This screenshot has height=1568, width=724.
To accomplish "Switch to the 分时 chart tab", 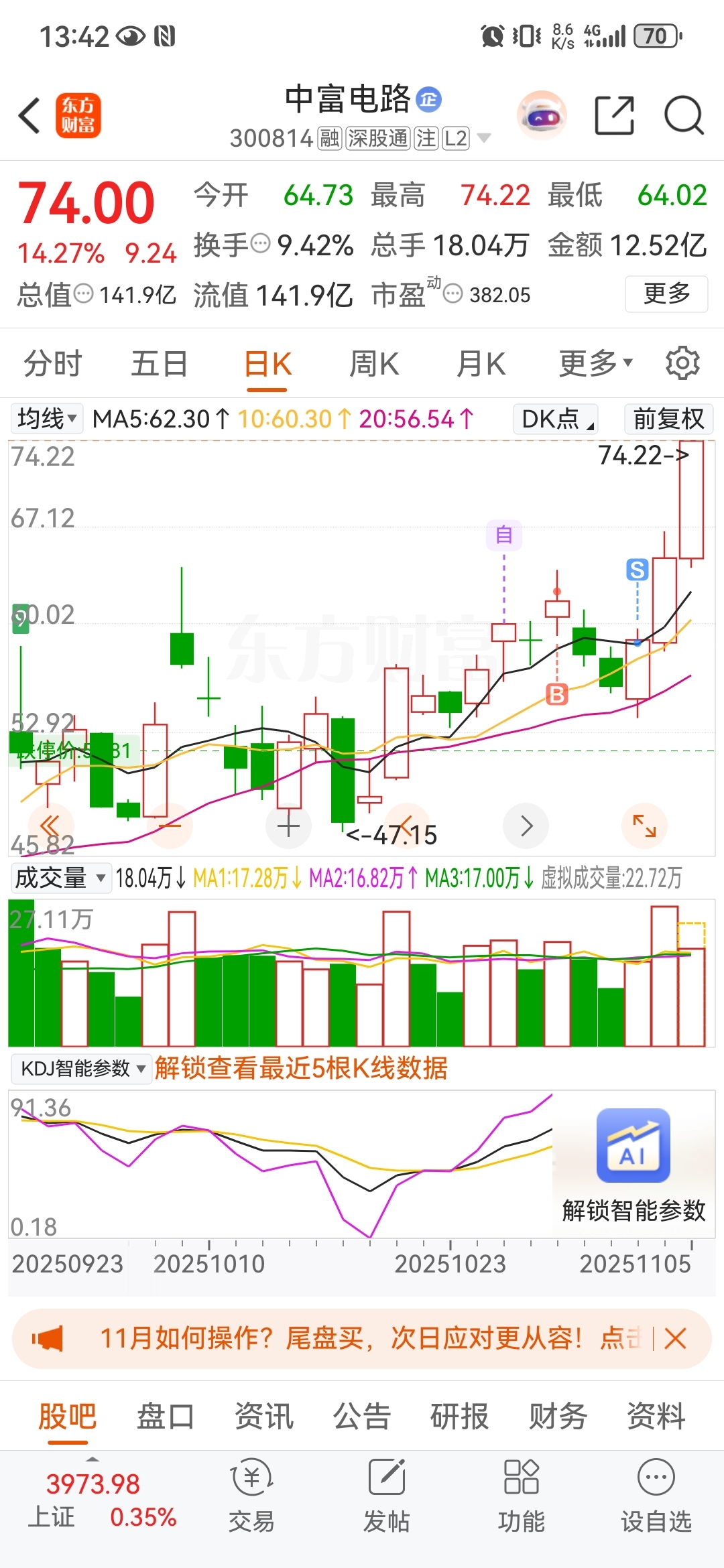I will tap(52, 365).
